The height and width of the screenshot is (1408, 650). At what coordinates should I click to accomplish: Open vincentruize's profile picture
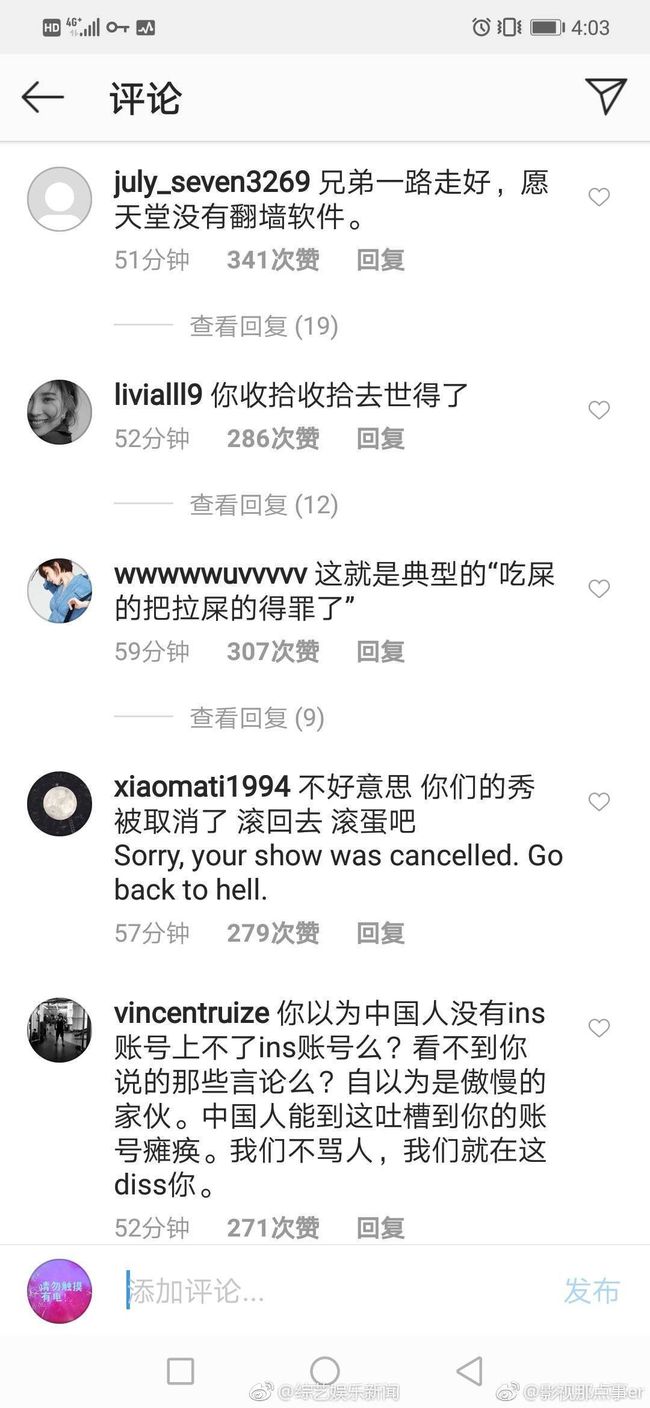pos(59,1030)
